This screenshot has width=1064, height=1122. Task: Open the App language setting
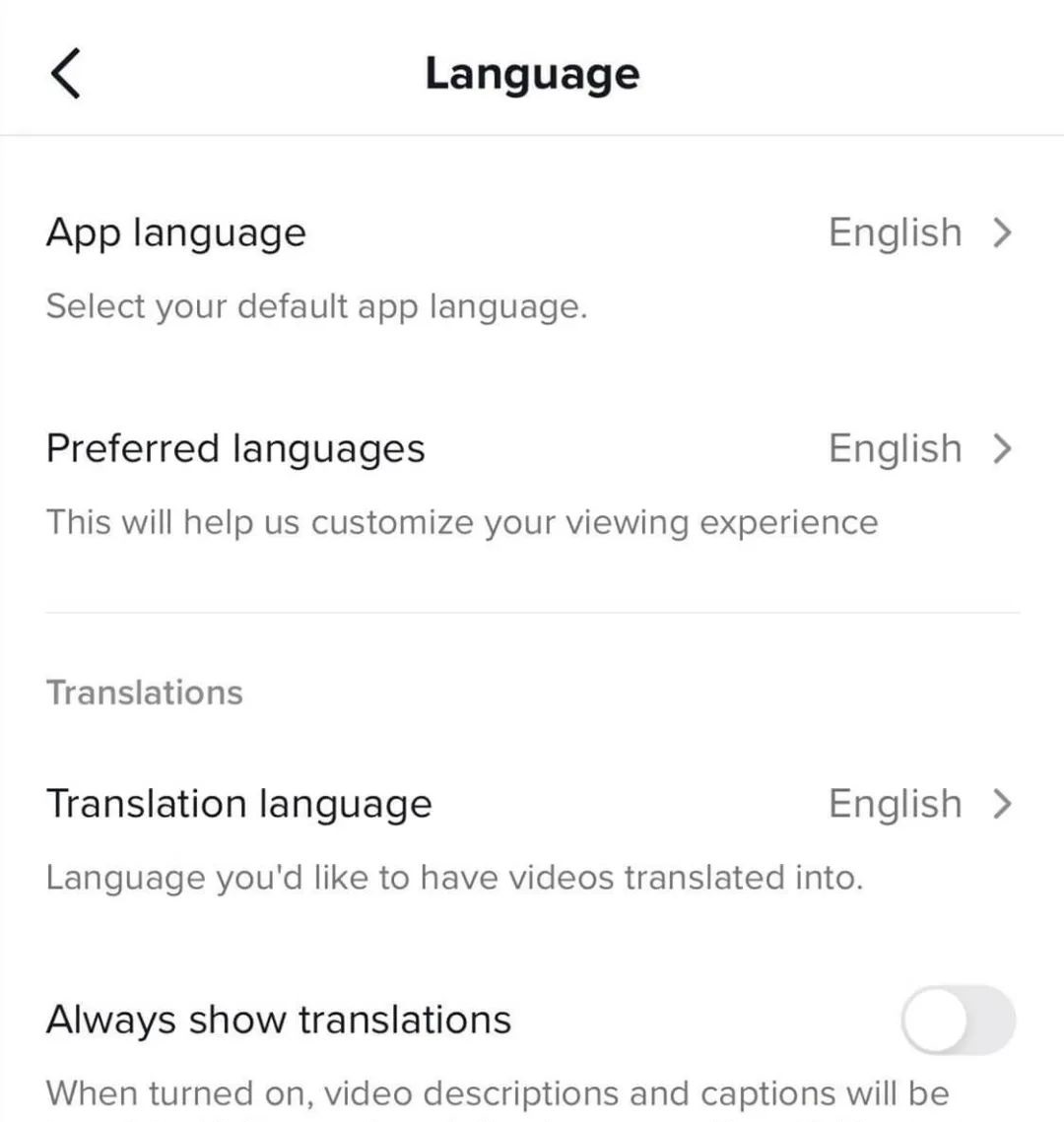coord(530,233)
